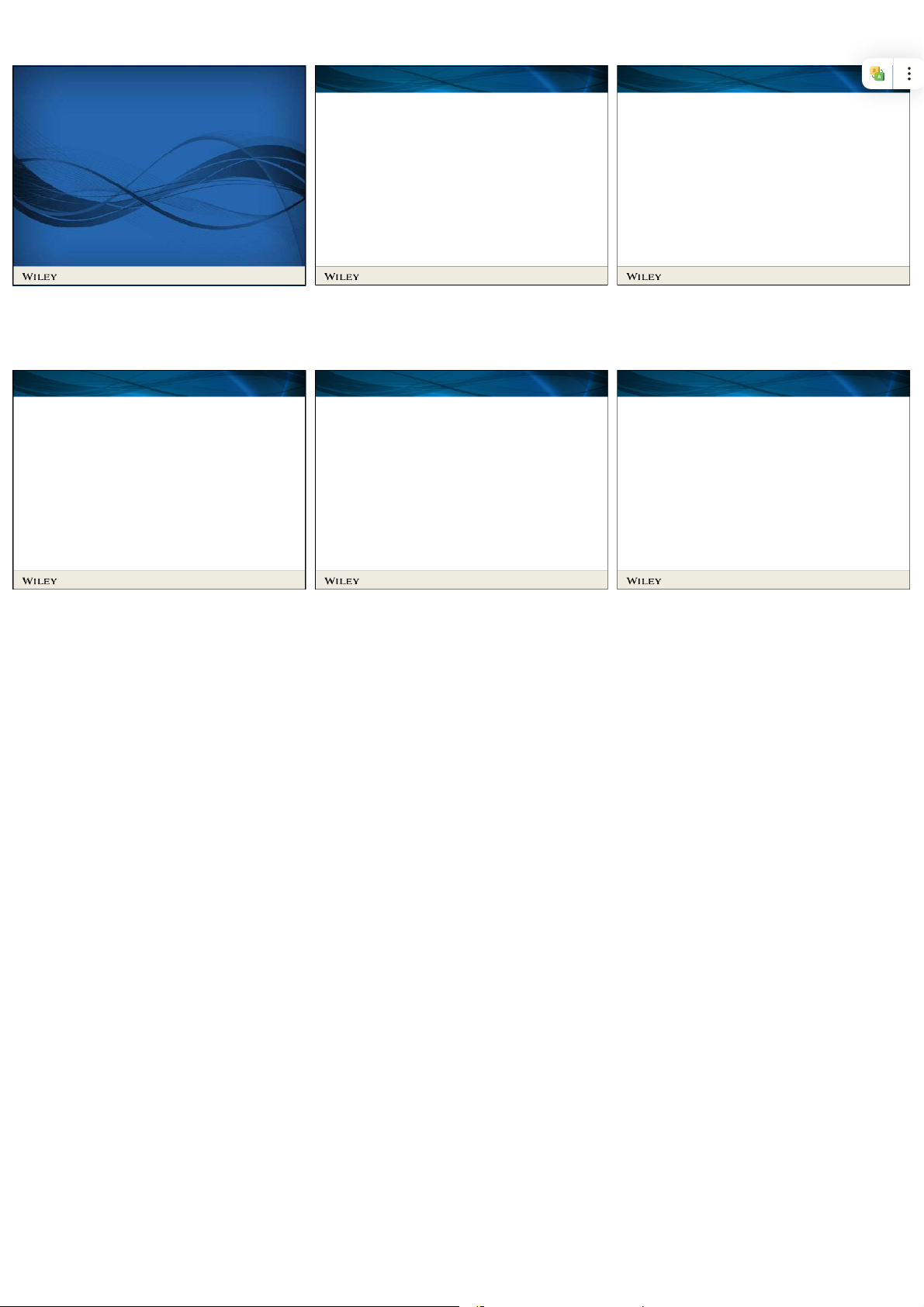Tap the translate icon
This screenshot has height=1307, width=924.
pos(877,74)
